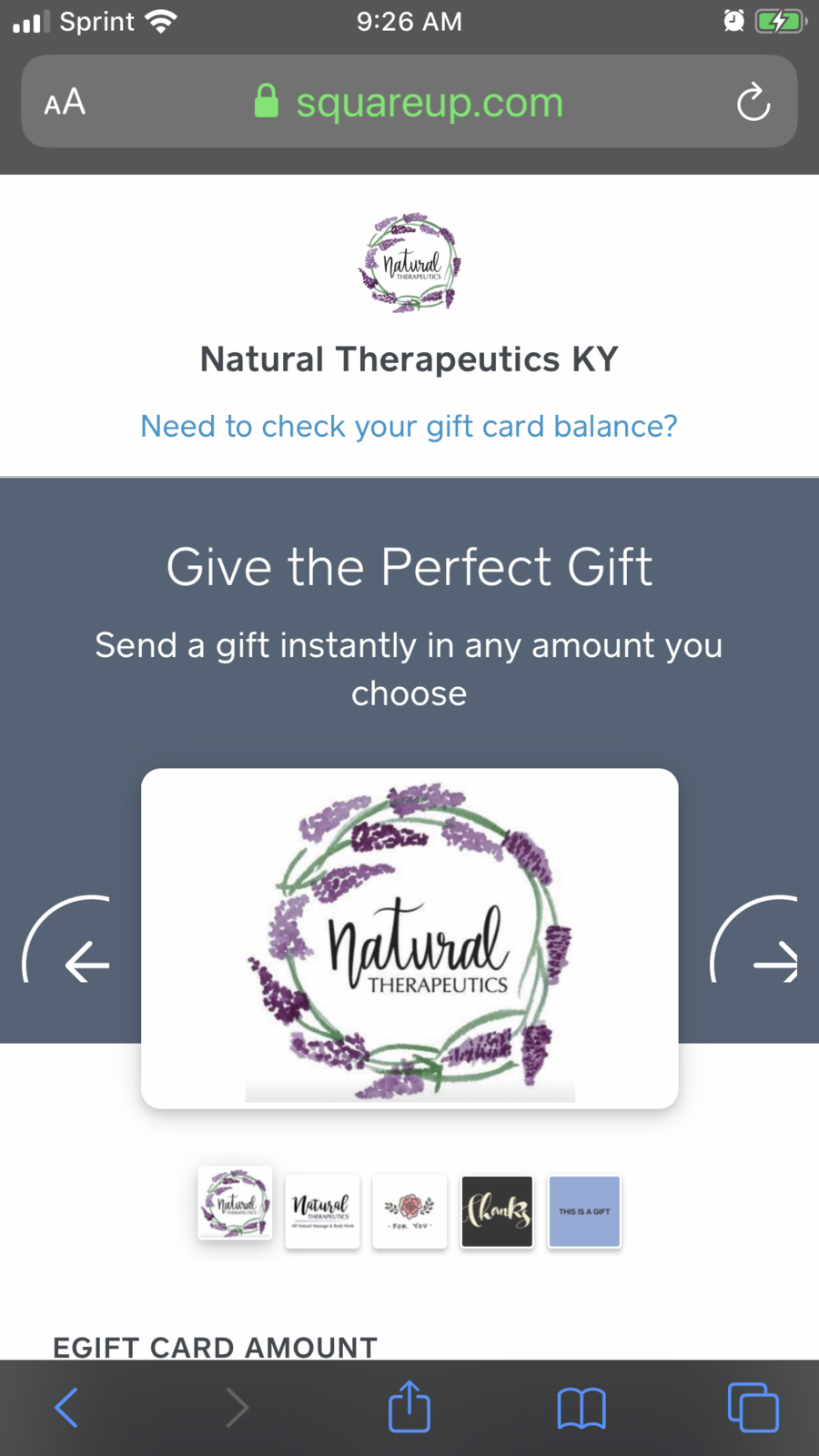This screenshot has width=819, height=1456.
Task: Pick the blue 'This is a gift' card
Action: [x=584, y=1211]
